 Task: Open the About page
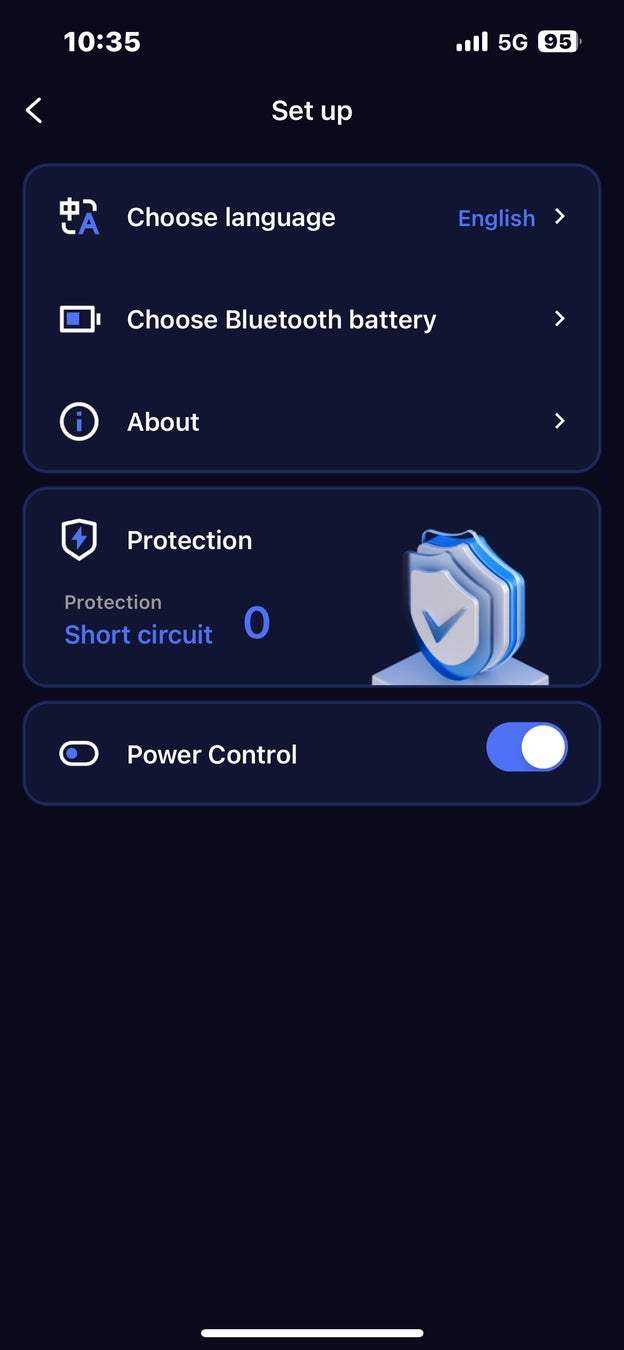[x=311, y=422]
